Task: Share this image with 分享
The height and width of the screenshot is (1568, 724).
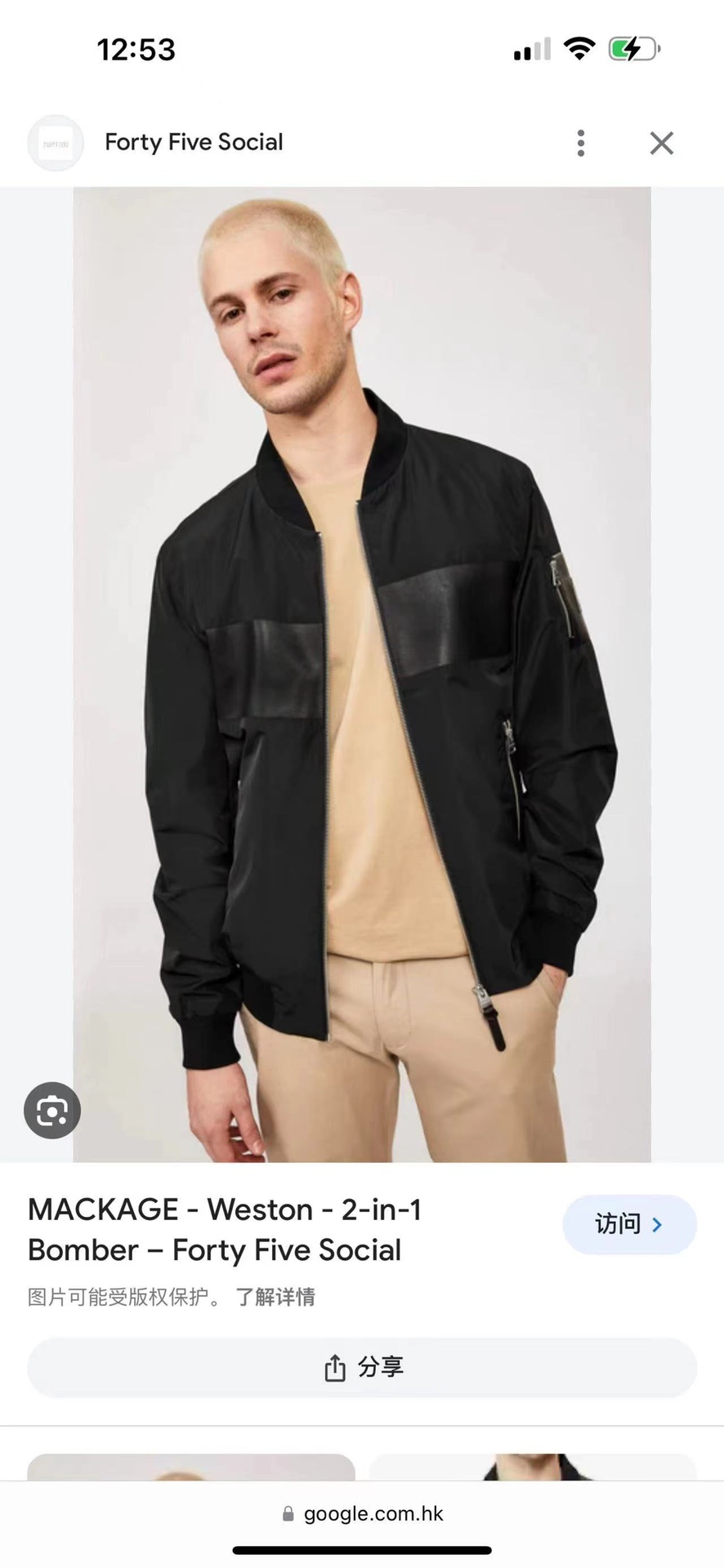Action: point(362,1367)
